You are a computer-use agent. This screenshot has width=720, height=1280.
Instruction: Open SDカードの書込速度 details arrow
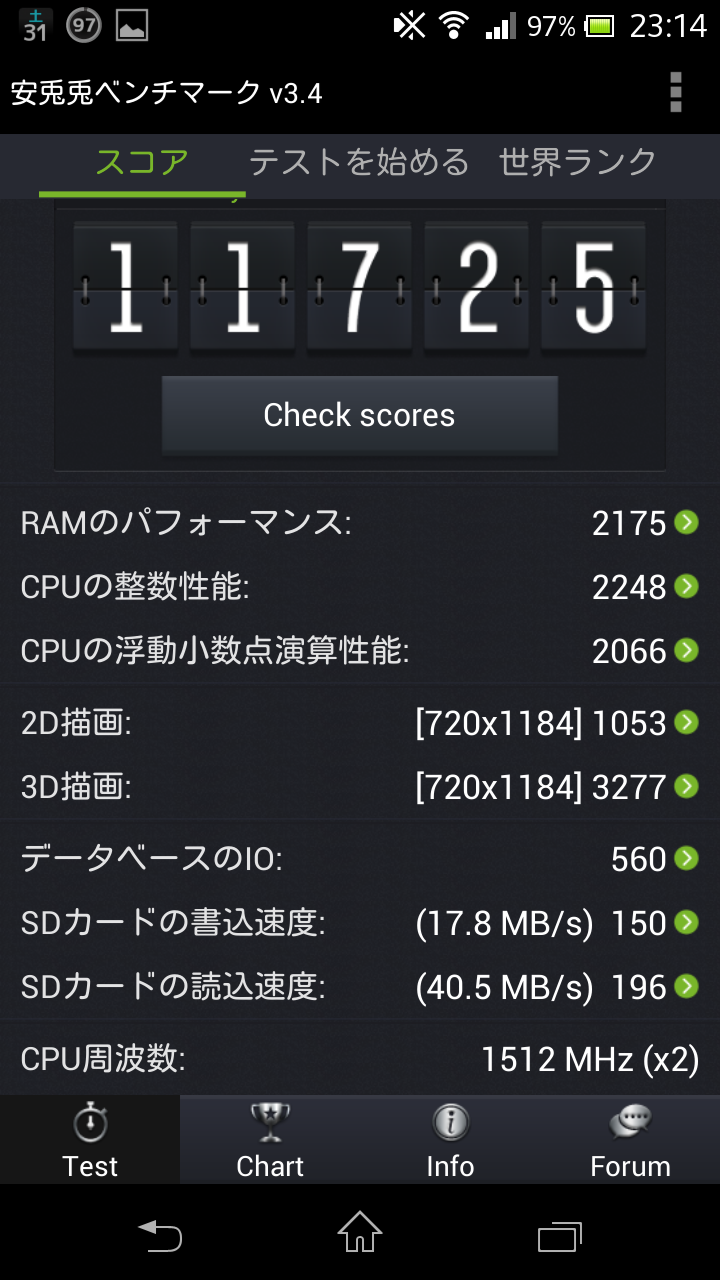coord(686,922)
